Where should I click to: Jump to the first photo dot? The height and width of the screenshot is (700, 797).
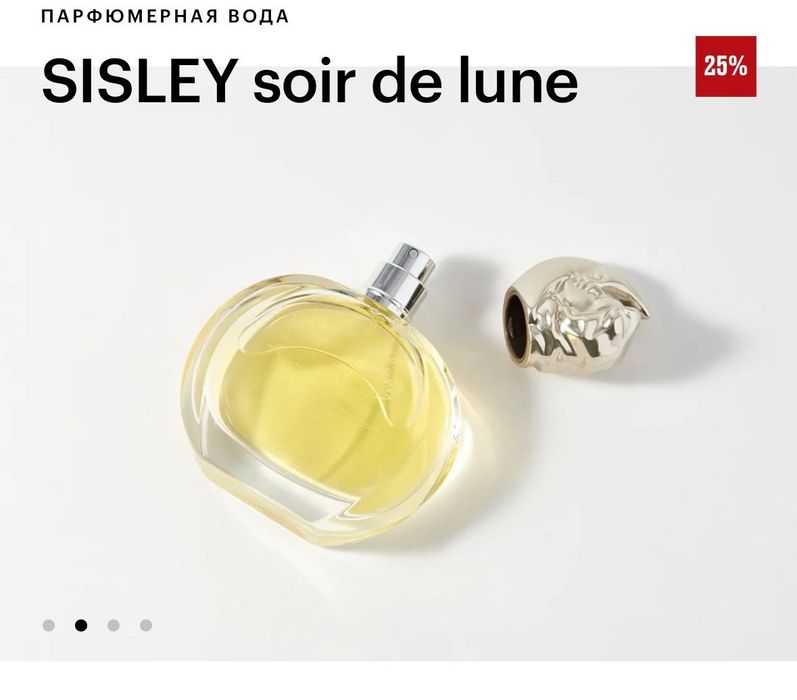tap(49, 625)
